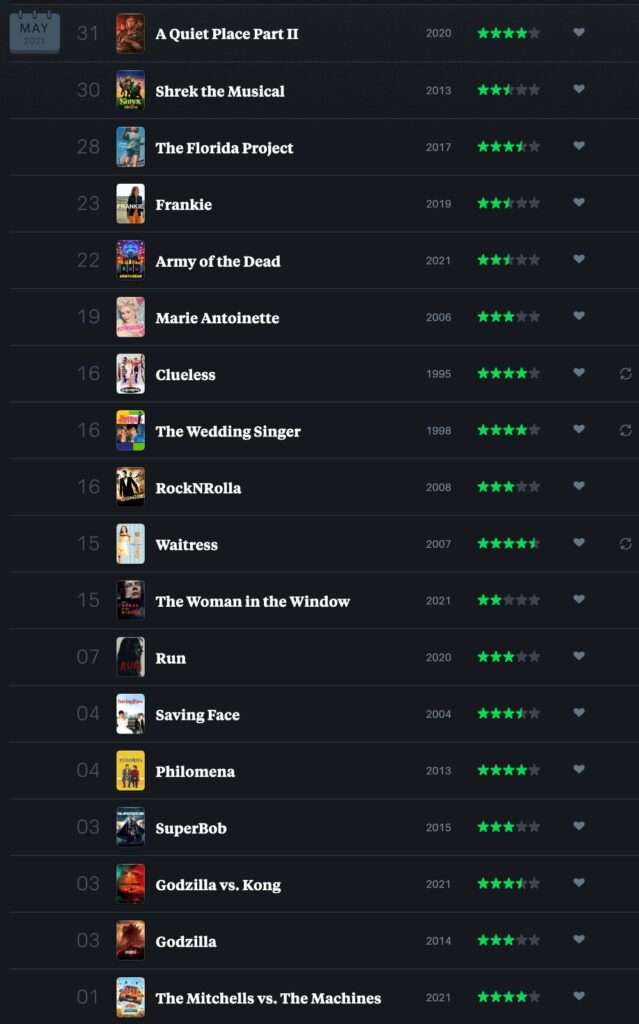Tap the star rating for Clueless
Screen dimensions: 639x1024
pyautogui.click(x=508, y=374)
